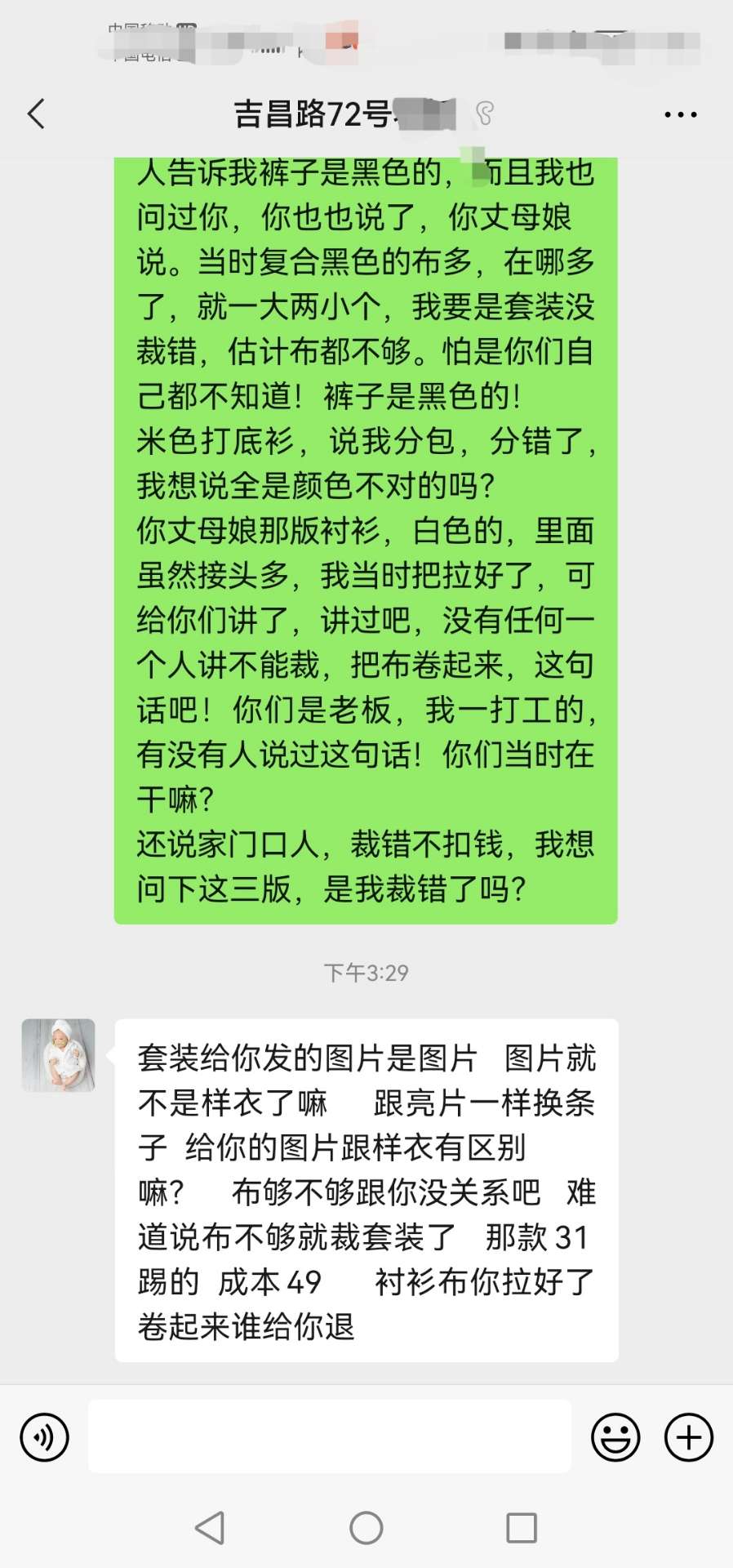This screenshot has width=733, height=1568.
Task: Switch to voice message input
Action: pos(44,1437)
